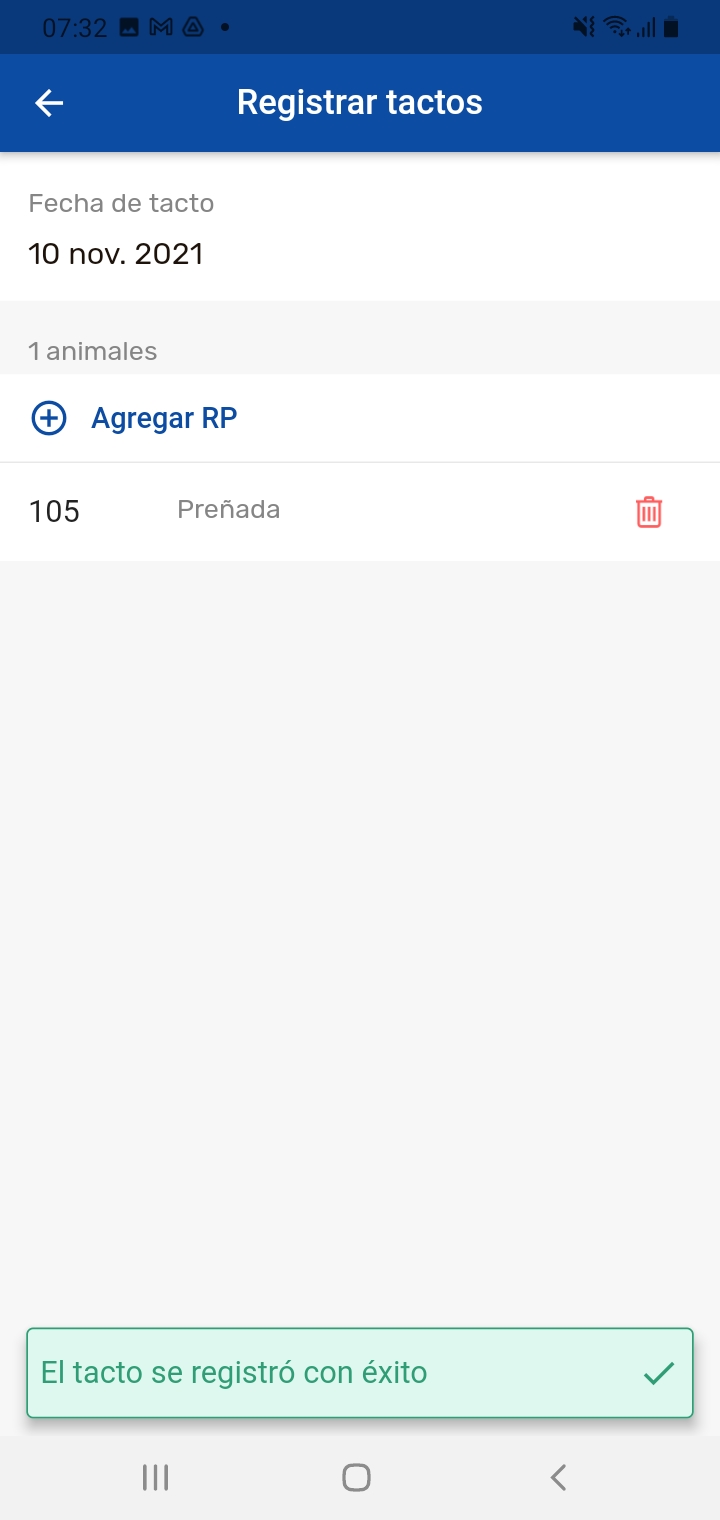The height and width of the screenshot is (1520, 720).
Task: Go back using the app bar arrow
Action: point(49,103)
